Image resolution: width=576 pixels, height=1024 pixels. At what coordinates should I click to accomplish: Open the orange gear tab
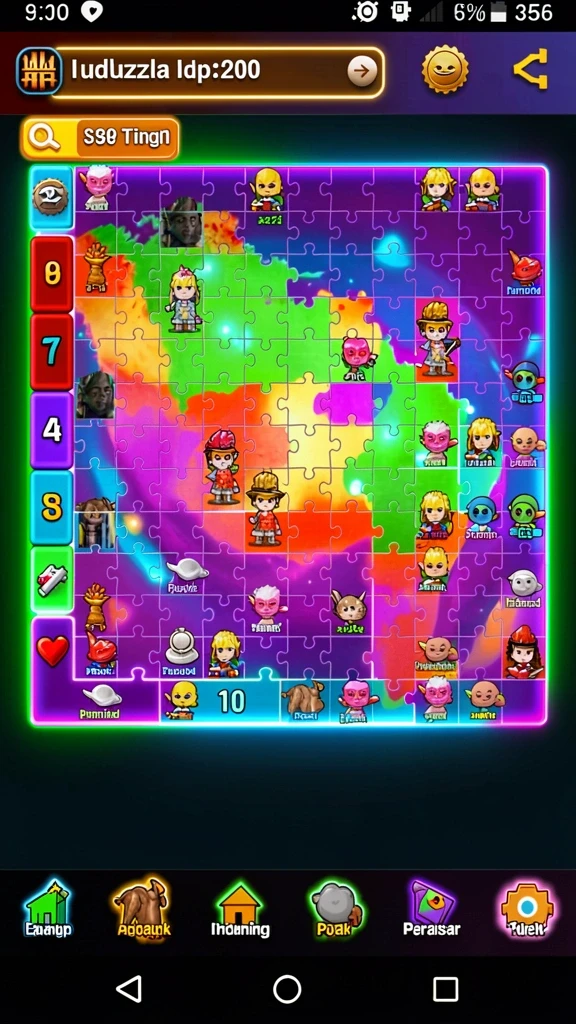click(x=527, y=908)
